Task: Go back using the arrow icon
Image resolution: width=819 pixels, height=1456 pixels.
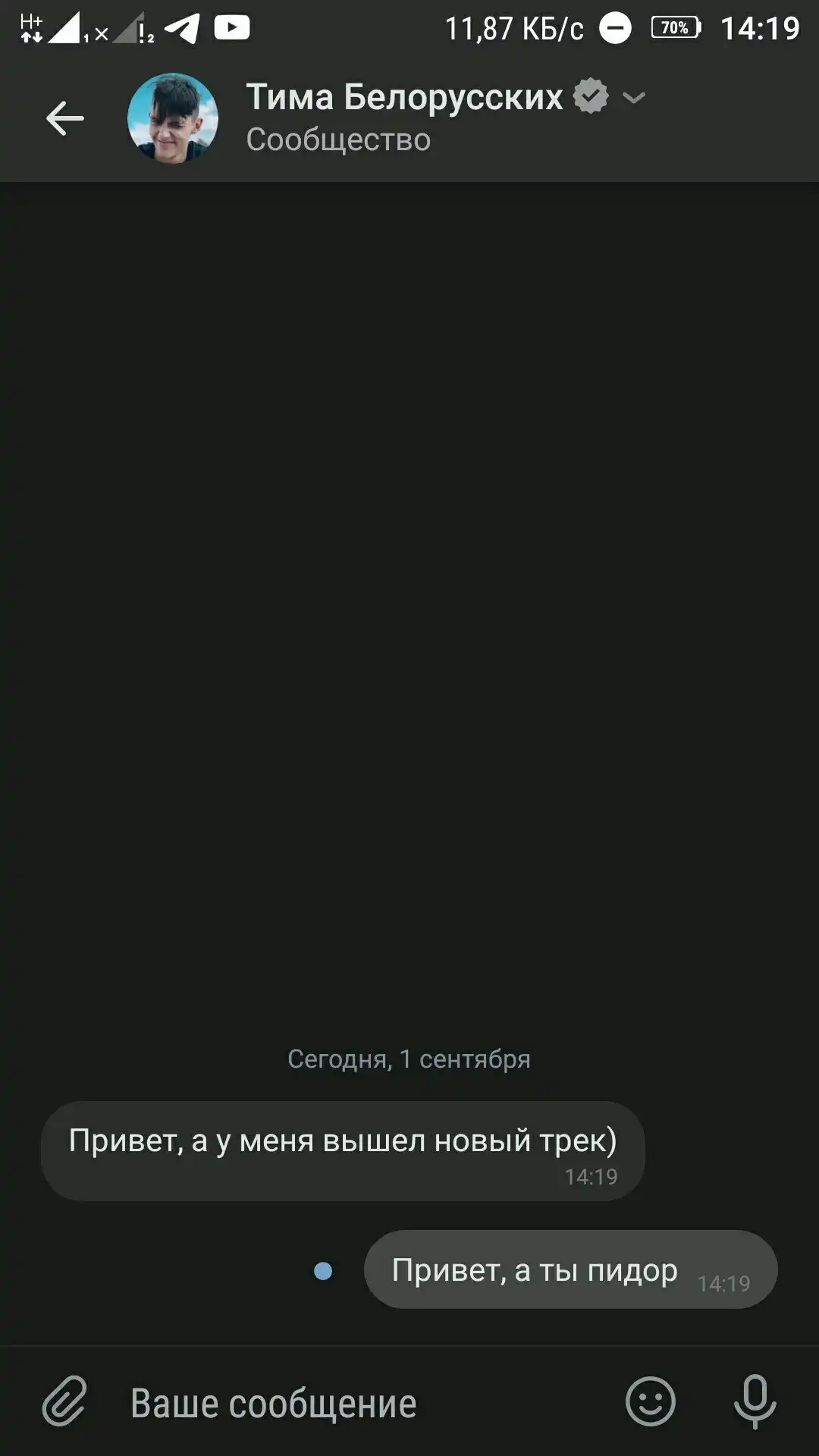Action: tap(64, 118)
